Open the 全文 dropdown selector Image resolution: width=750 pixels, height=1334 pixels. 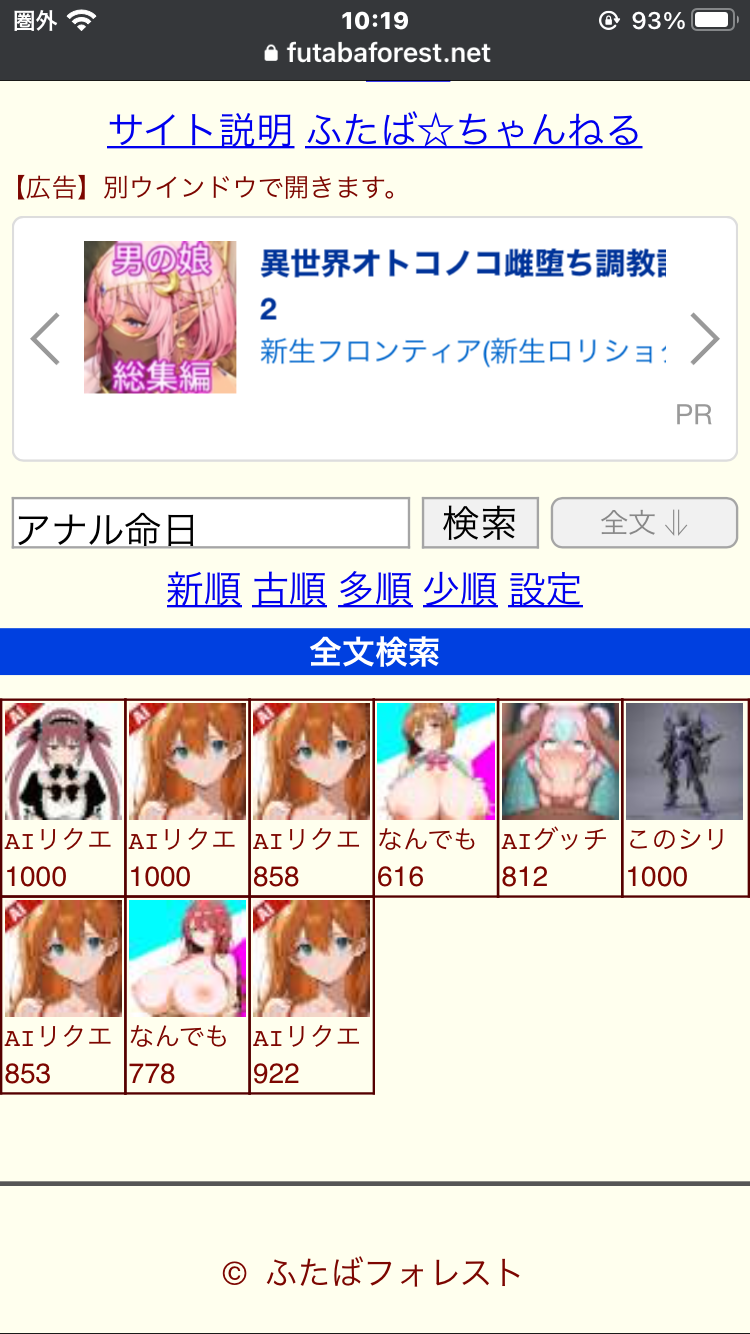tap(644, 523)
